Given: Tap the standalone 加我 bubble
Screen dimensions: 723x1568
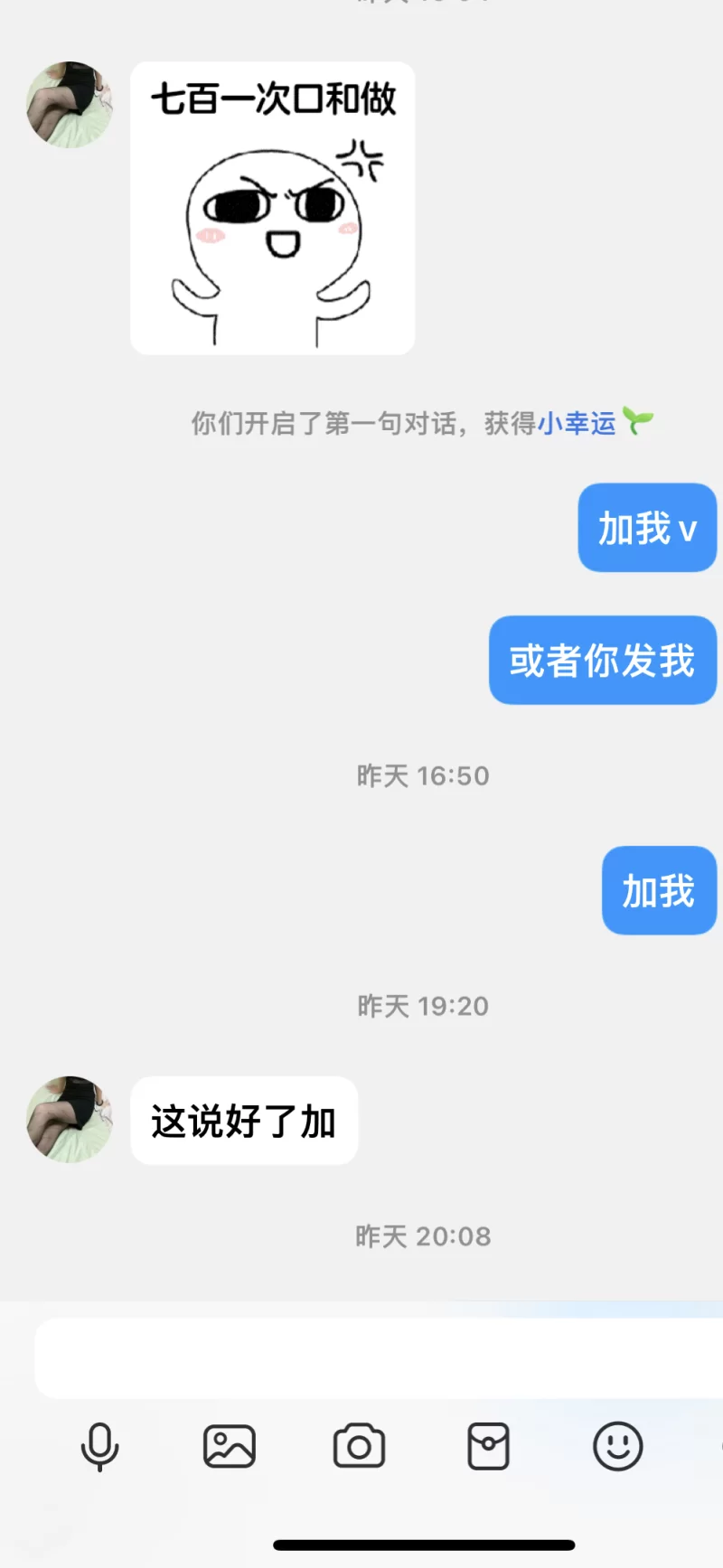Looking at the screenshot, I should pos(659,891).
